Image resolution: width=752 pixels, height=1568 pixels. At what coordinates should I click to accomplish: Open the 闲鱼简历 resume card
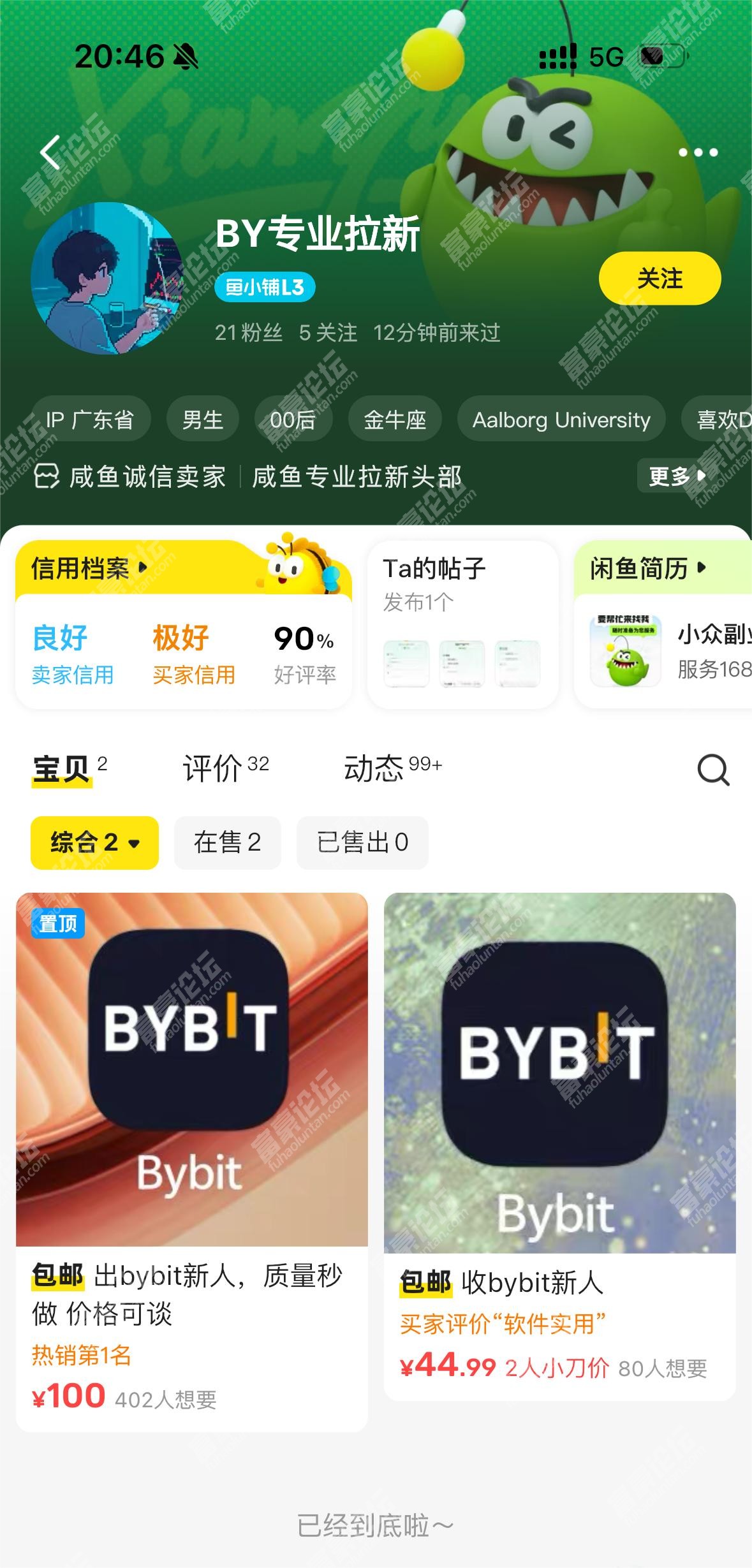tap(663, 625)
